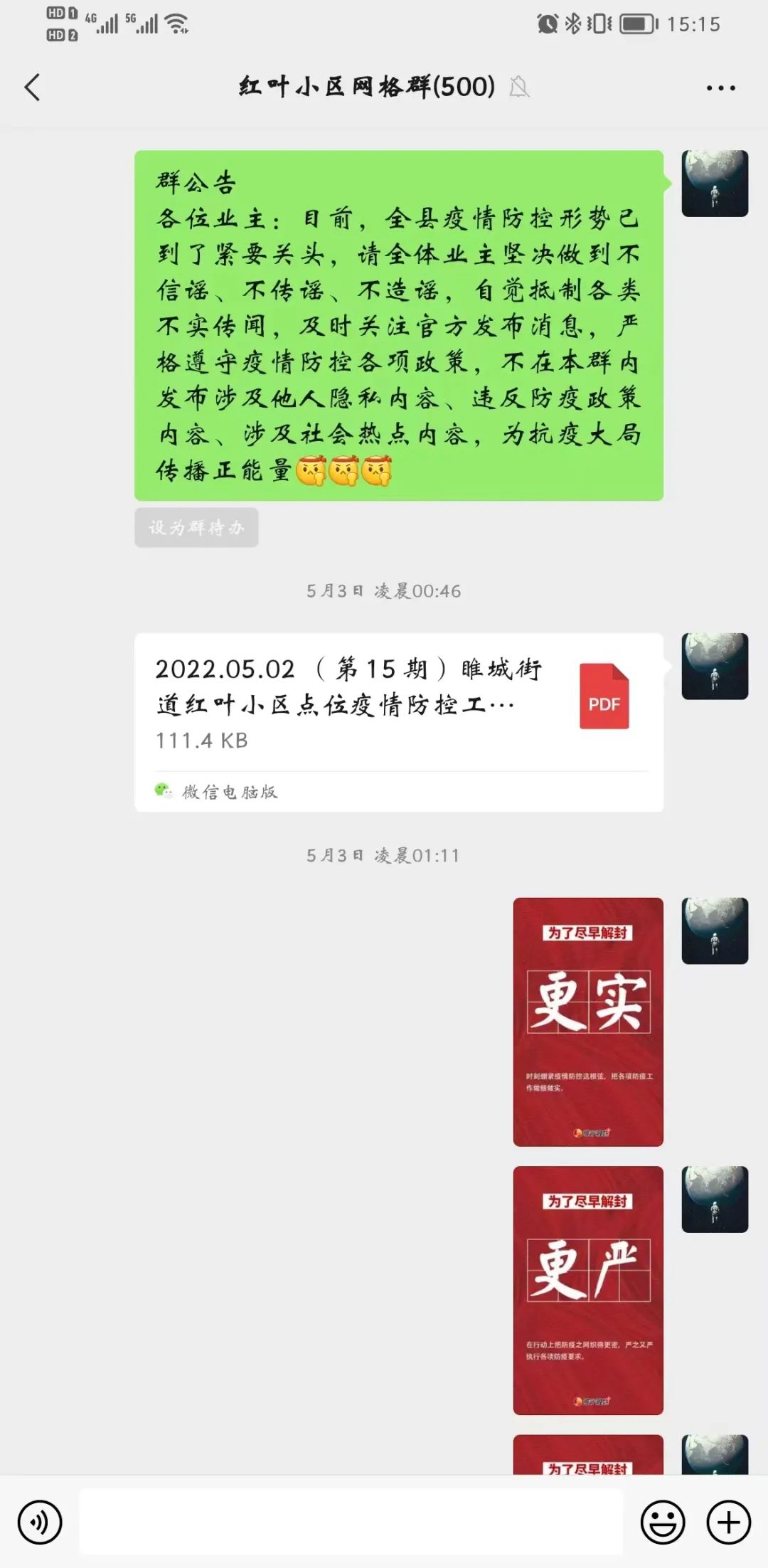Screen dimensions: 768x1568
Task: Go back from the group chat
Action: pos(33,88)
